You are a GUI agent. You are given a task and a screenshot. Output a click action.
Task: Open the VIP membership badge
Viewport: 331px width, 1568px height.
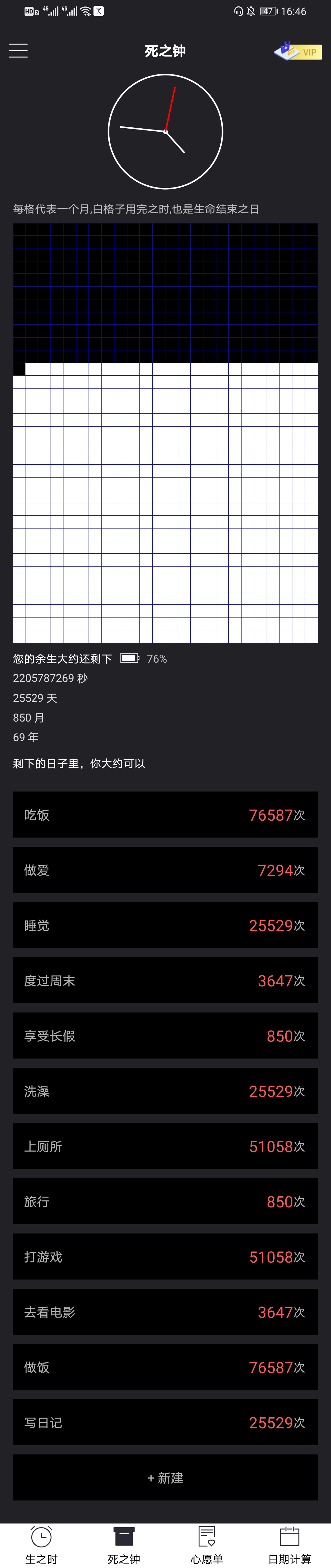298,51
